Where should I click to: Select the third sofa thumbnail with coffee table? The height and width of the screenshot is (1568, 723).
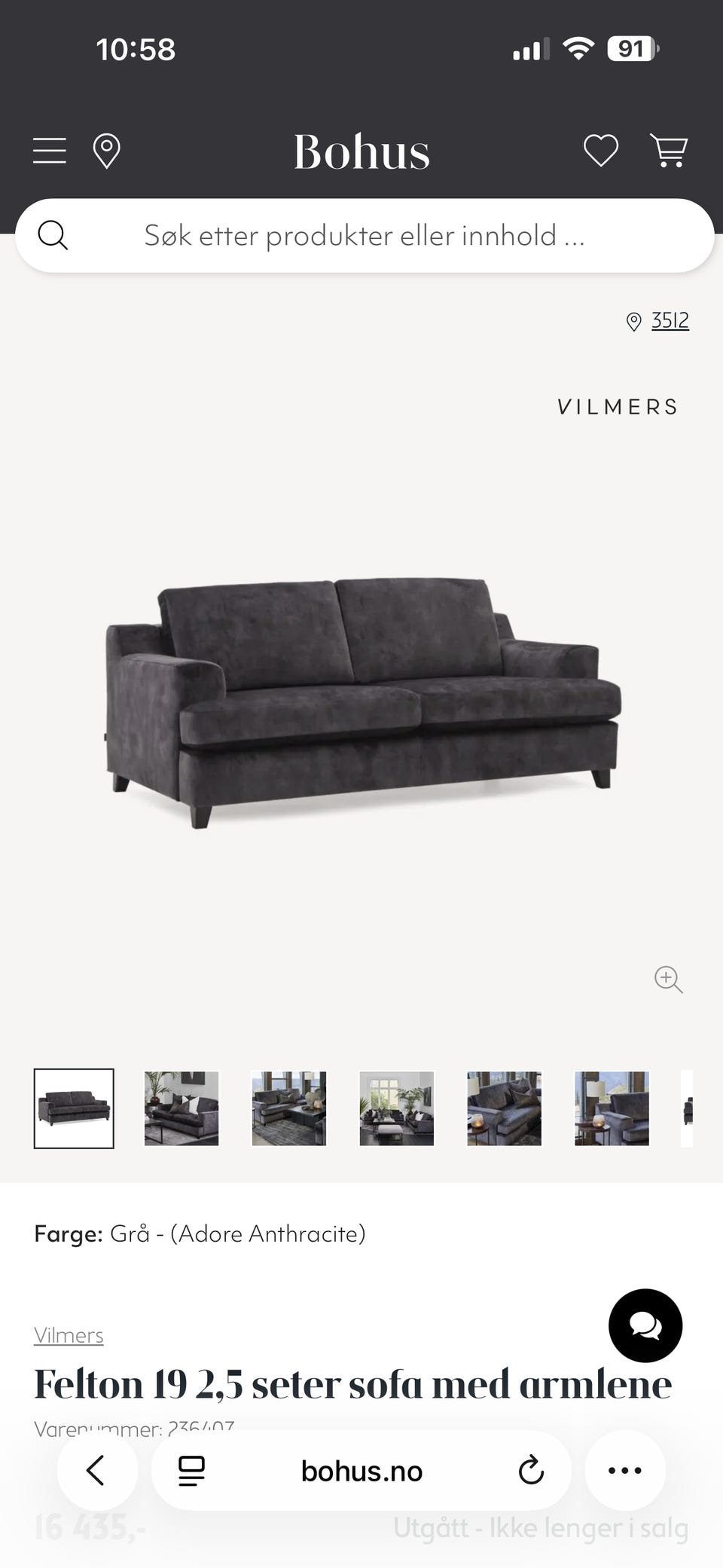click(x=289, y=1108)
